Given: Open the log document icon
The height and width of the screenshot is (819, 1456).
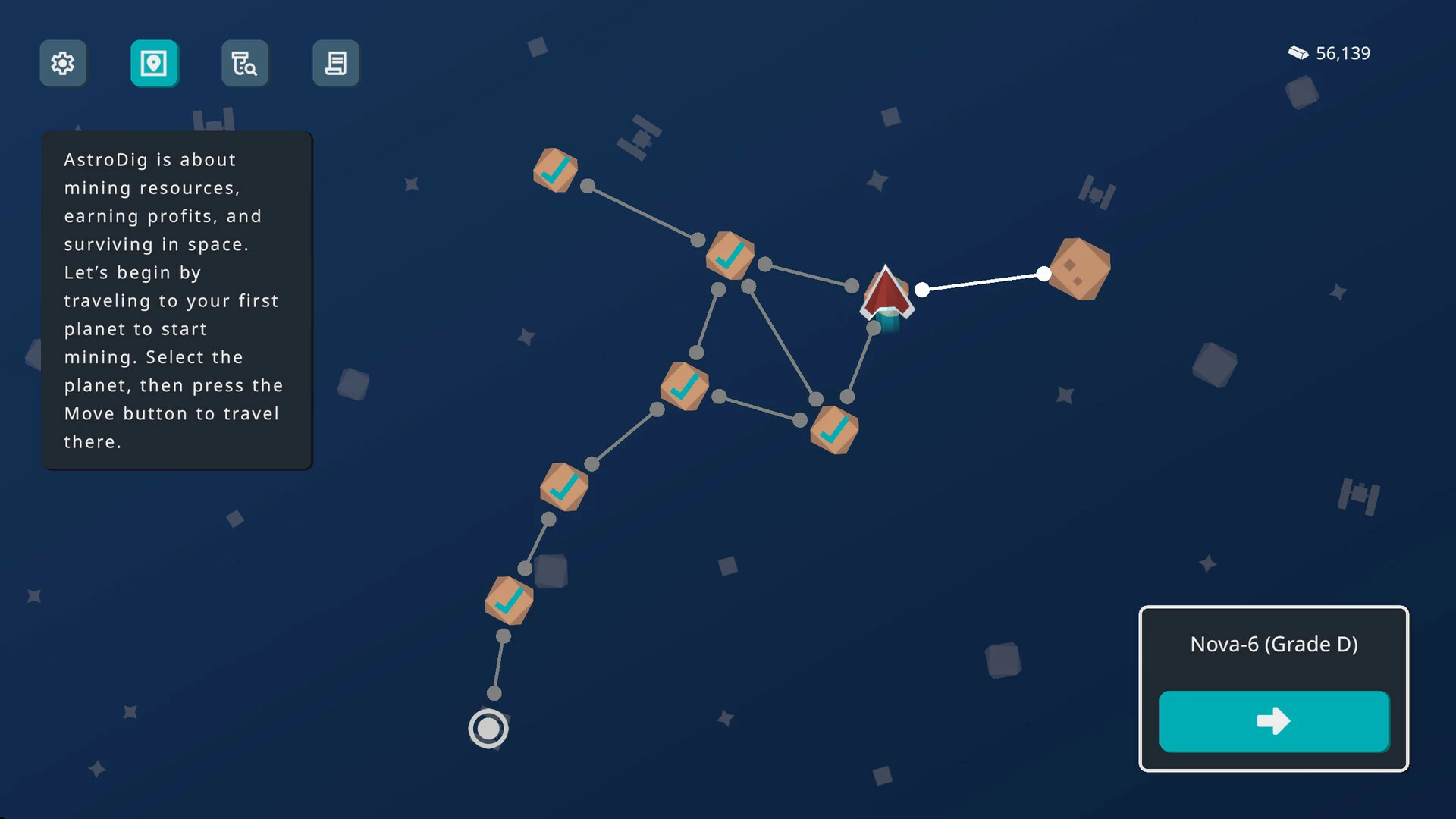Looking at the screenshot, I should (x=336, y=64).
